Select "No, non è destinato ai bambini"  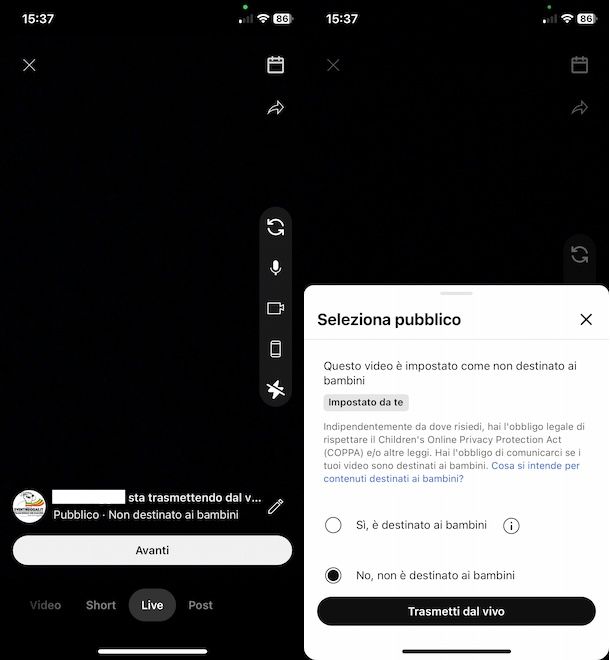(x=334, y=575)
